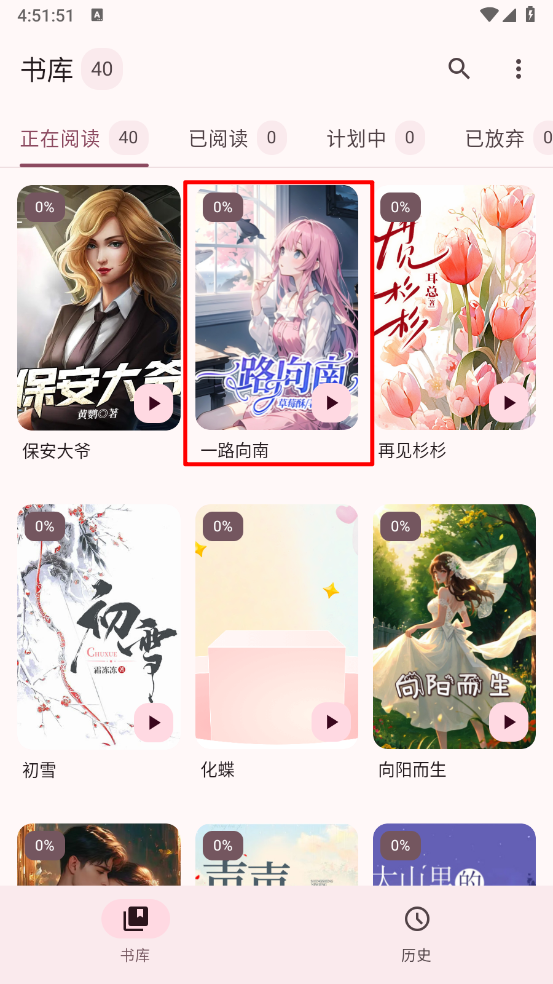The width and height of the screenshot is (553, 984).
Task: Tap the play button on 再见杉杉 cover
Action: (x=509, y=403)
